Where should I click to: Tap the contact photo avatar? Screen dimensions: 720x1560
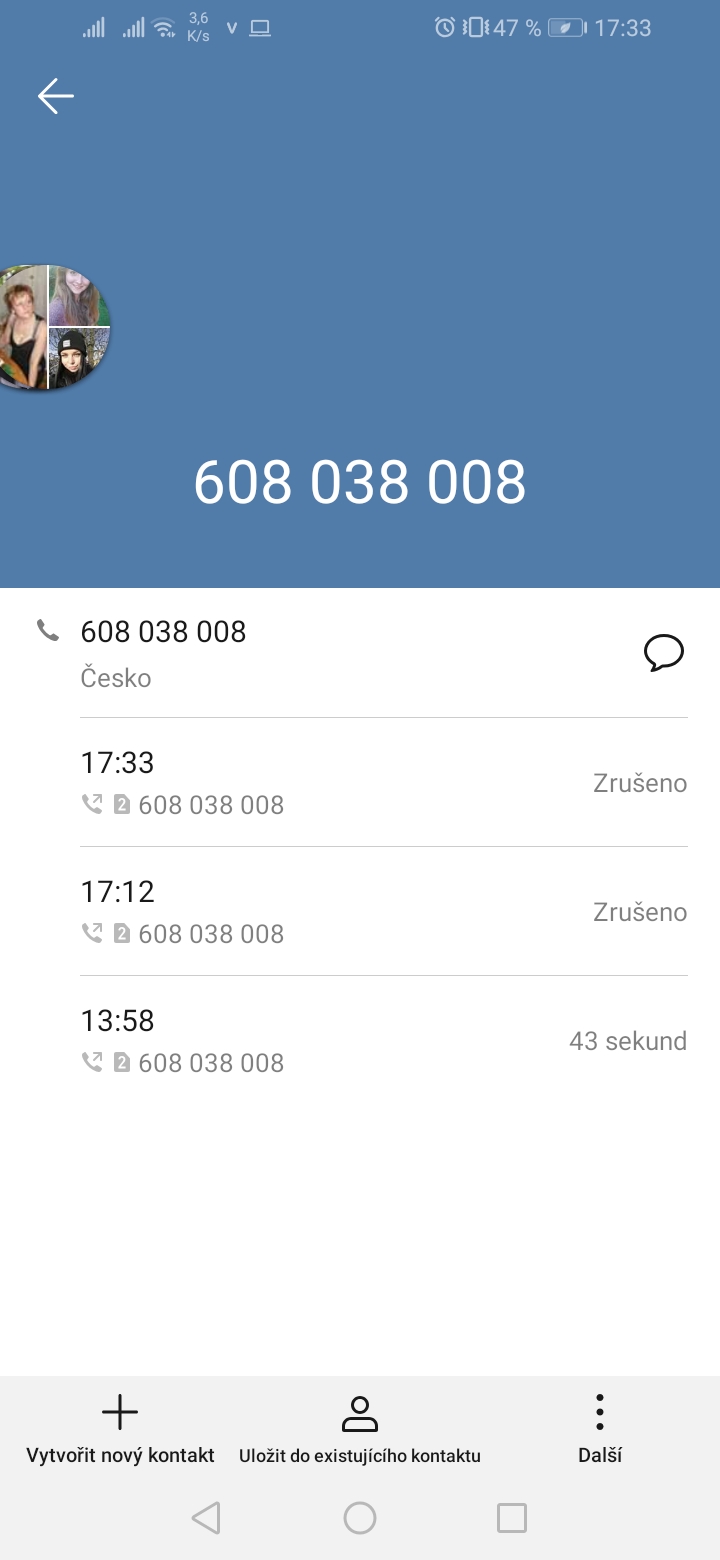point(49,327)
